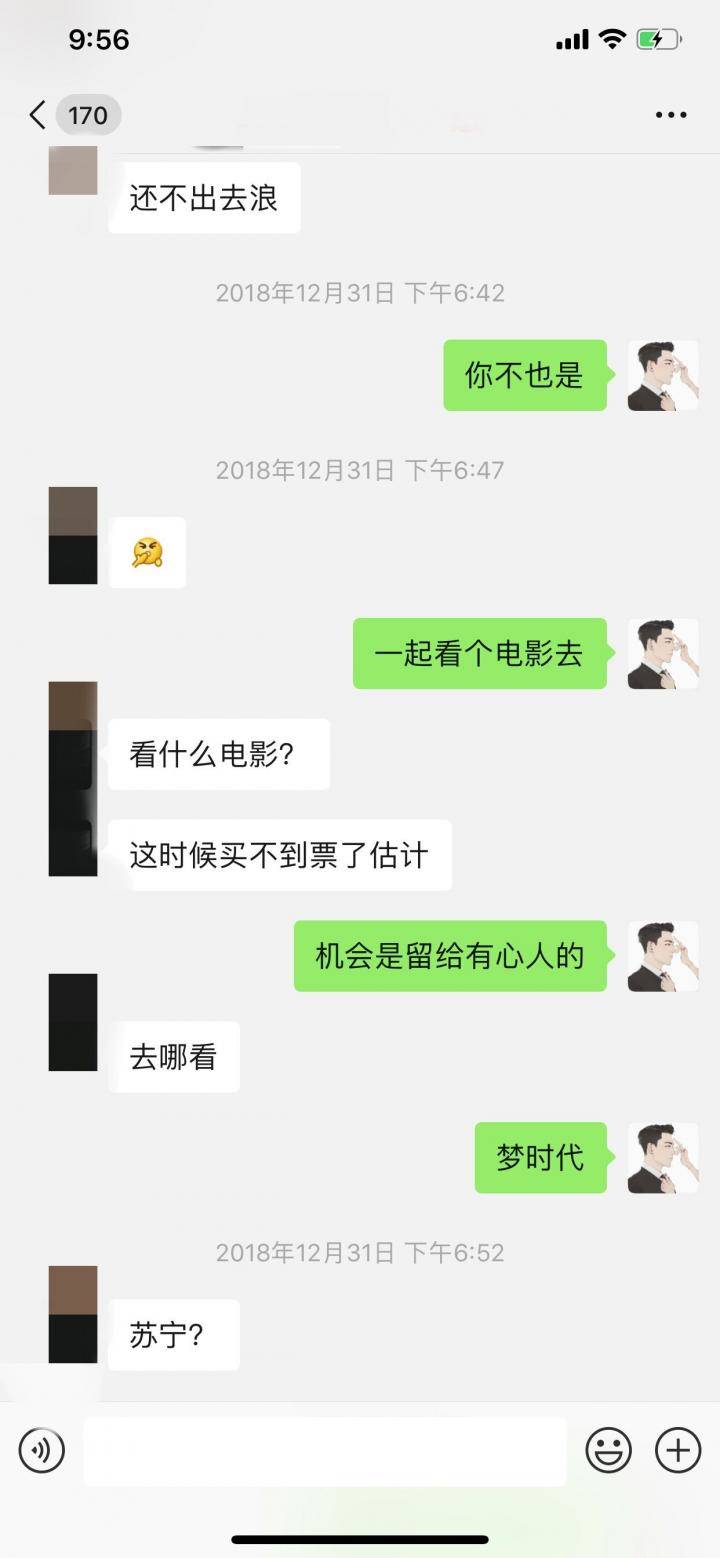Tap the '还不出去浪' message bubble

[x=204, y=197]
